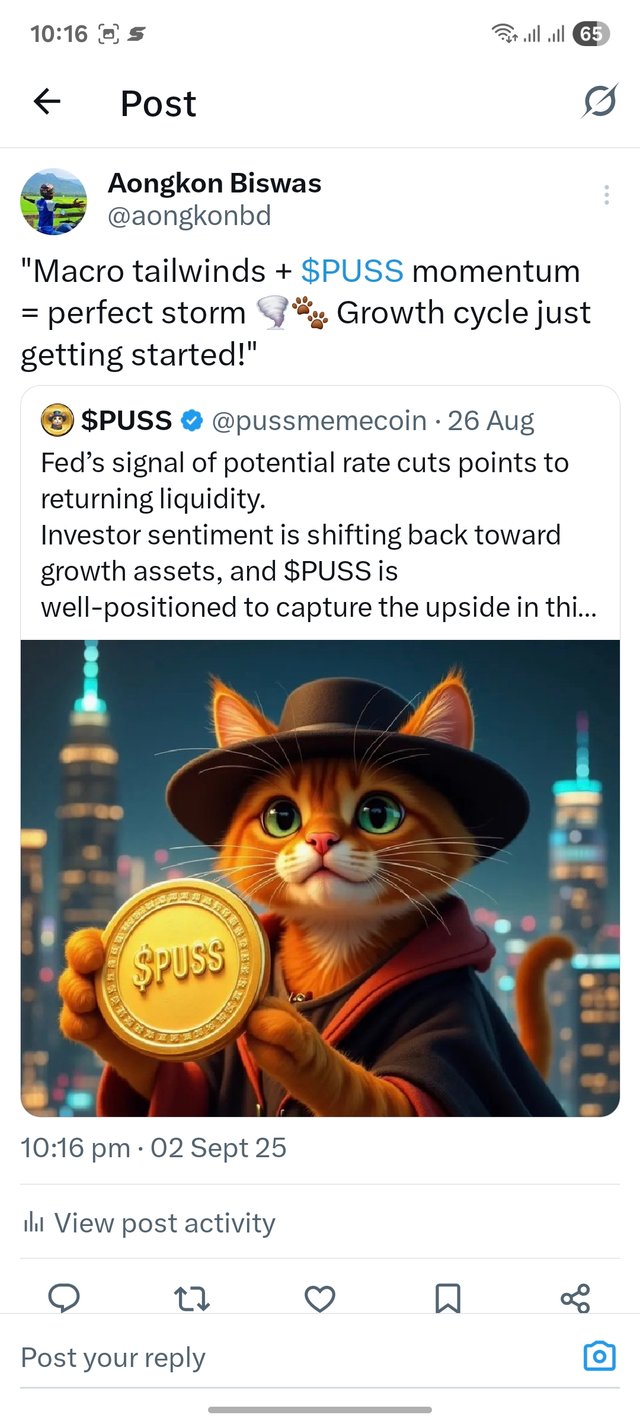Image resolution: width=640 pixels, height=1422 pixels.
Task: Tap the blue $PUSS cashtag link
Action: pyautogui.click(x=352, y=271)
